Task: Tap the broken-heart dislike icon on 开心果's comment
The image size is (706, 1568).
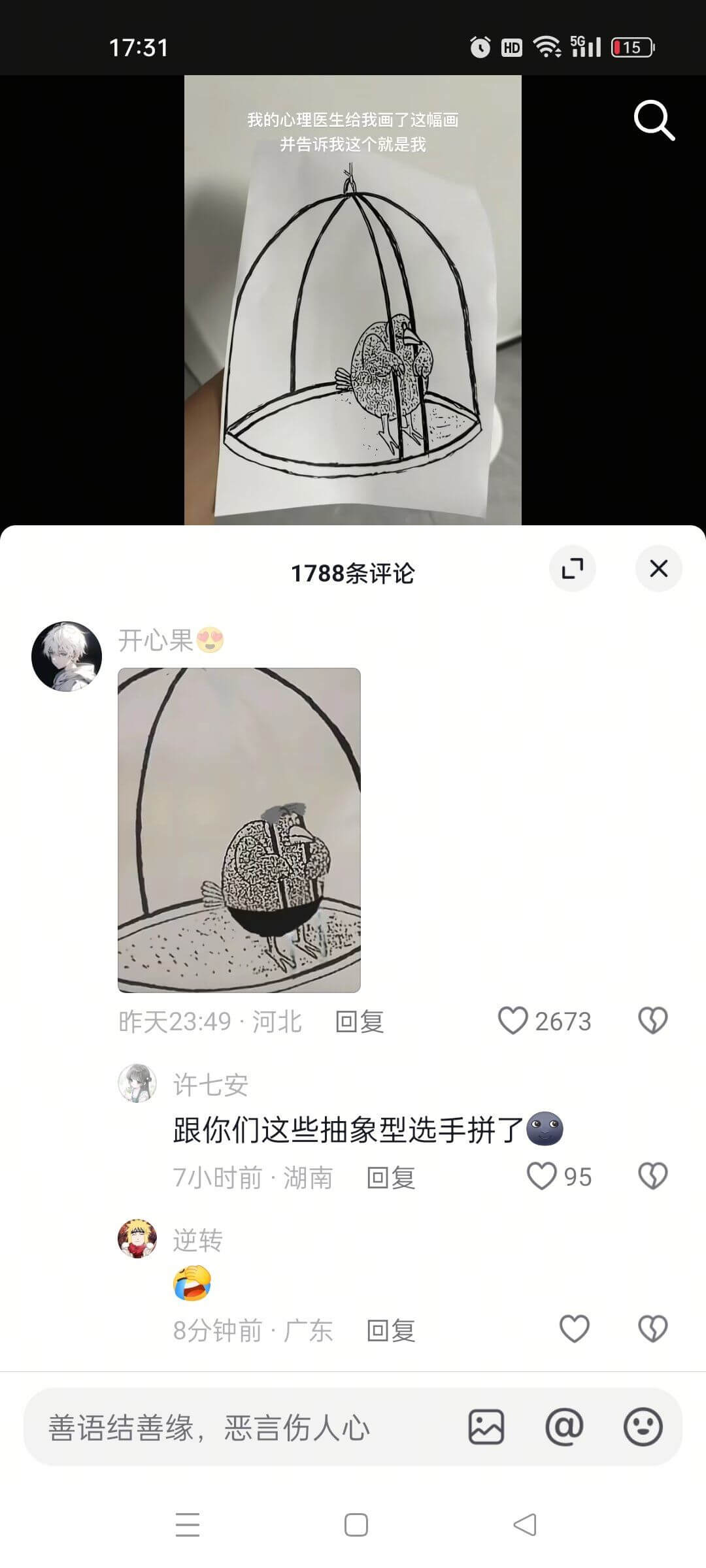Action: tap(653, 1021)
